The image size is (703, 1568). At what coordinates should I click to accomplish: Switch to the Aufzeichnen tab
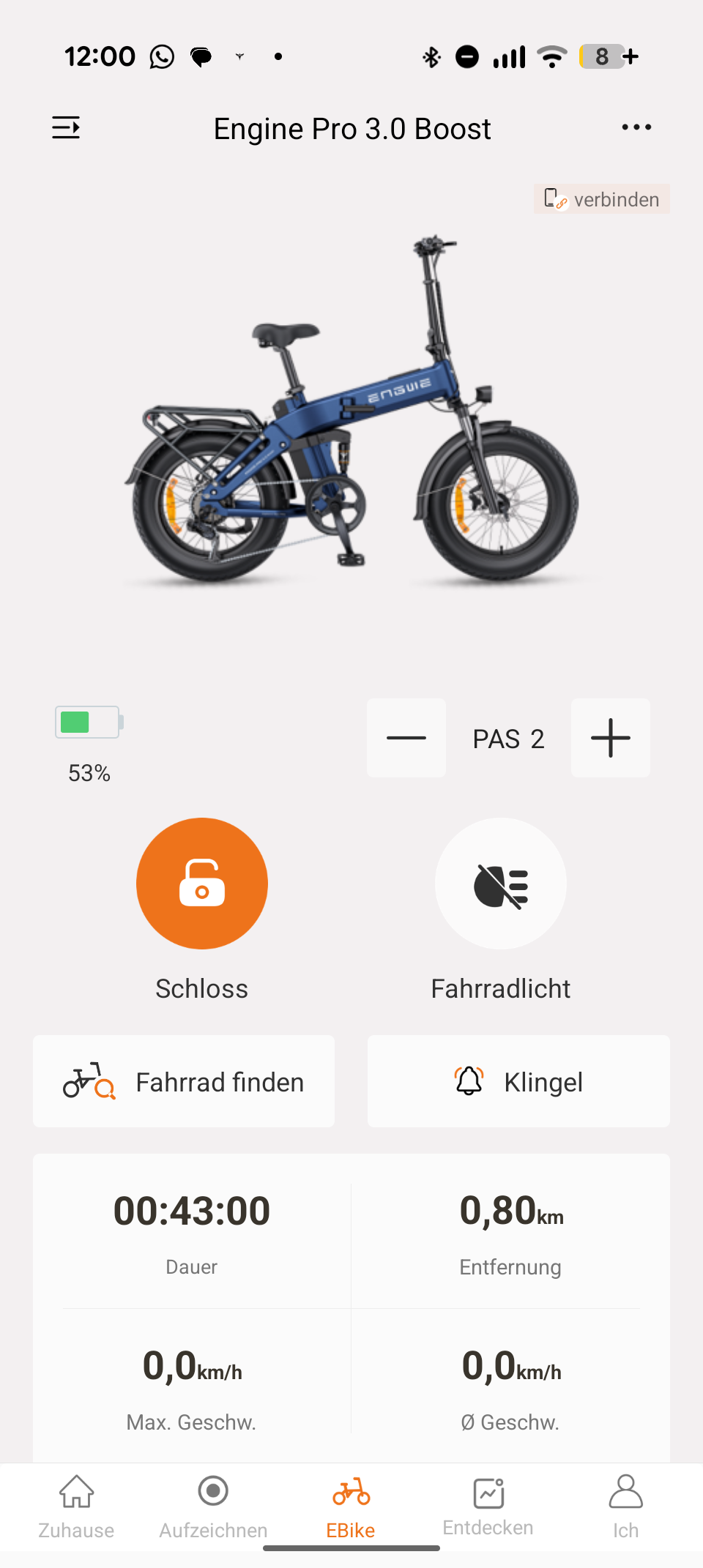point(213,1507)
